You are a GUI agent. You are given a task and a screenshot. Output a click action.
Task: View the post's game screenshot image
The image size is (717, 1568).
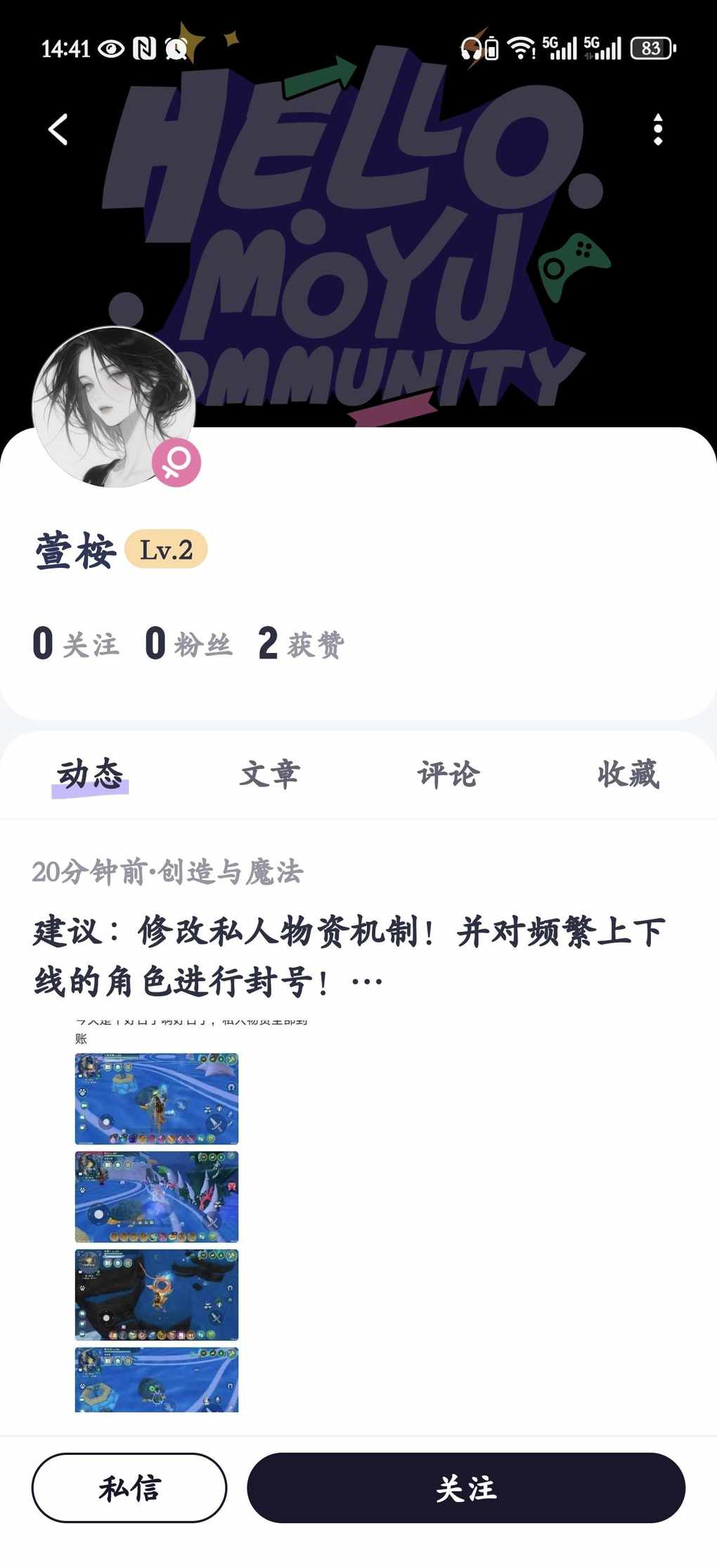pyautogui.click(x=157, y=1216)
